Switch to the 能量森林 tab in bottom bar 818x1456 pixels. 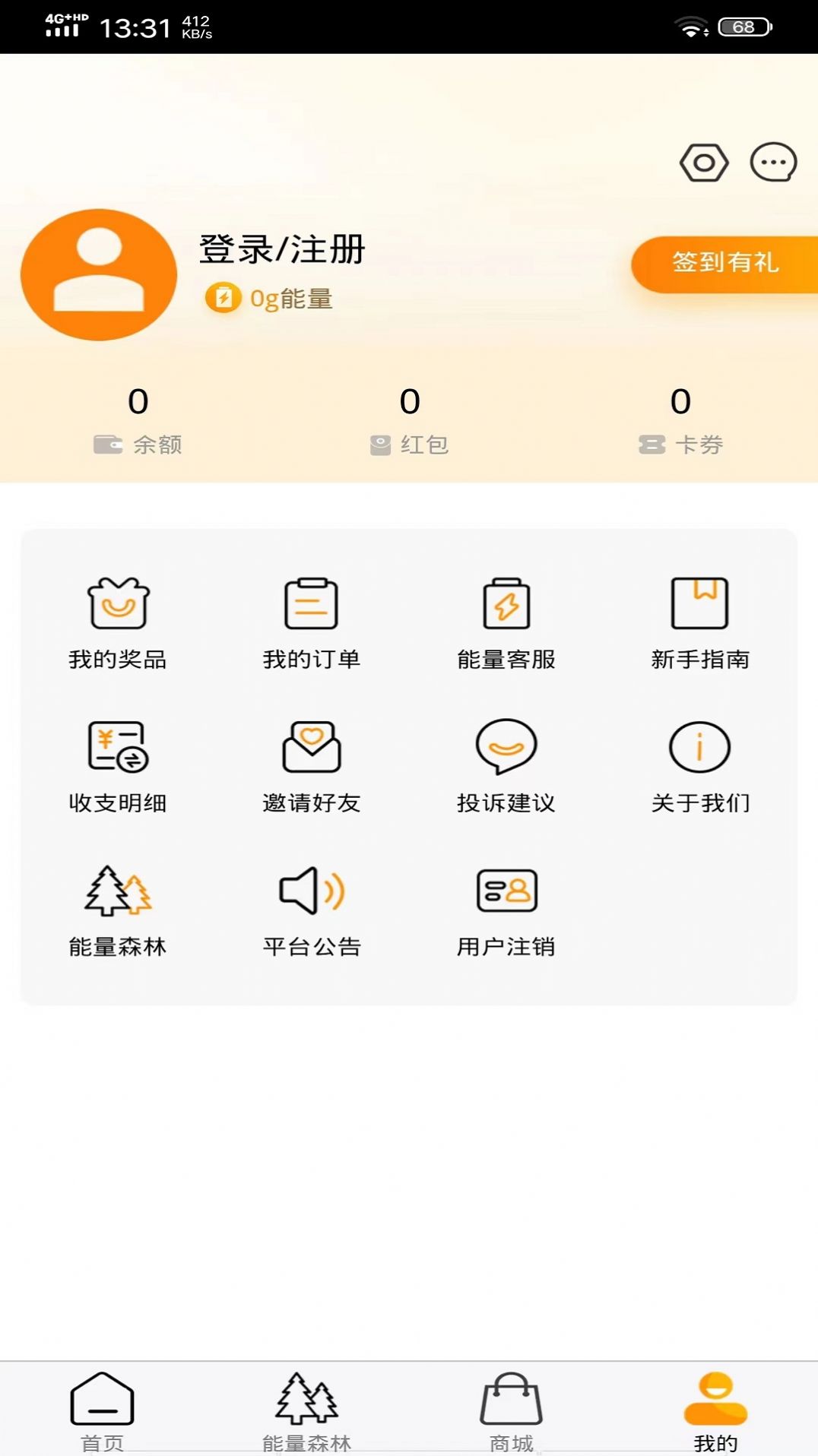(307, 1410)
